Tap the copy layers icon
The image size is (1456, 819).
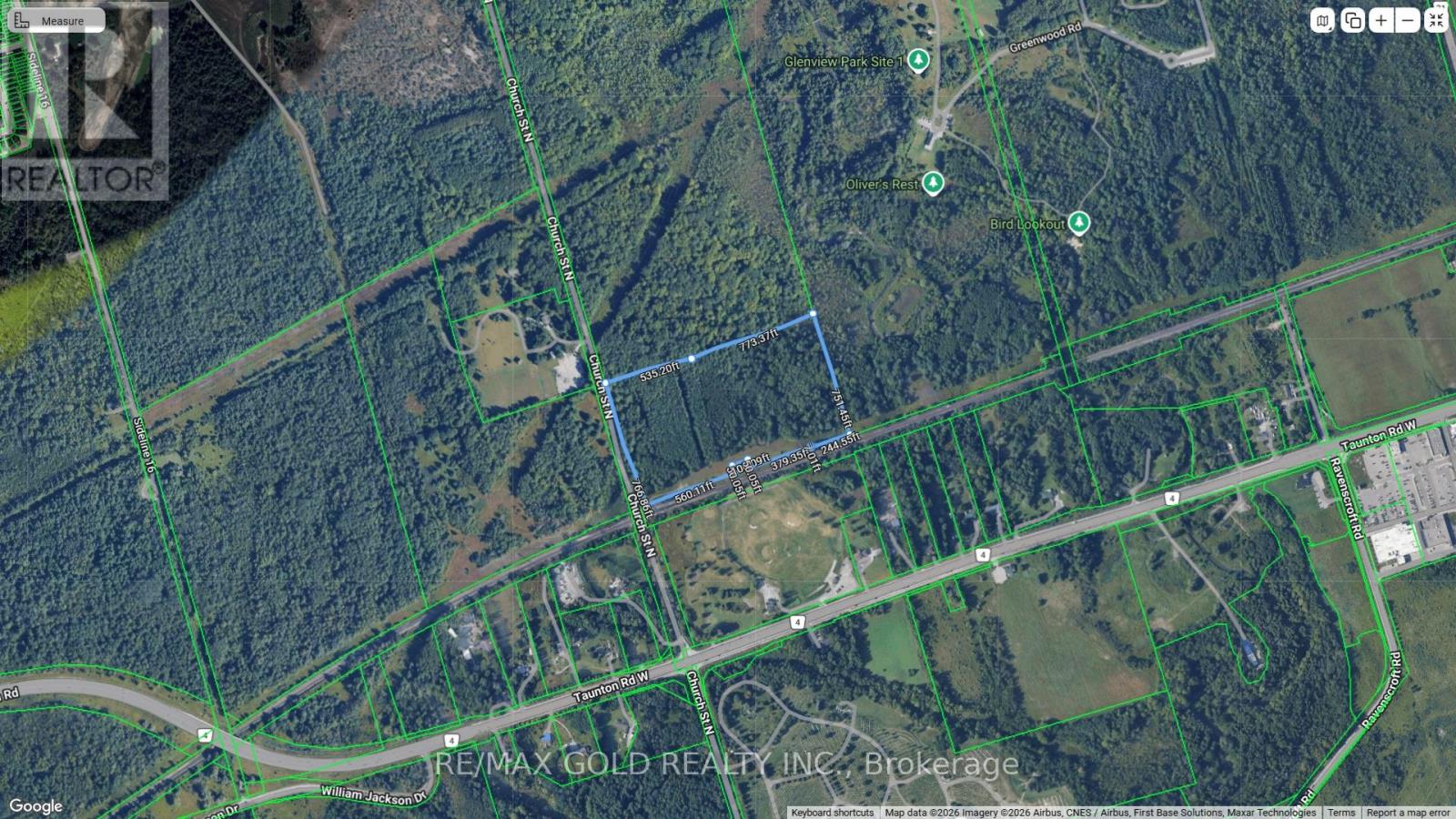coord(1352,21)
